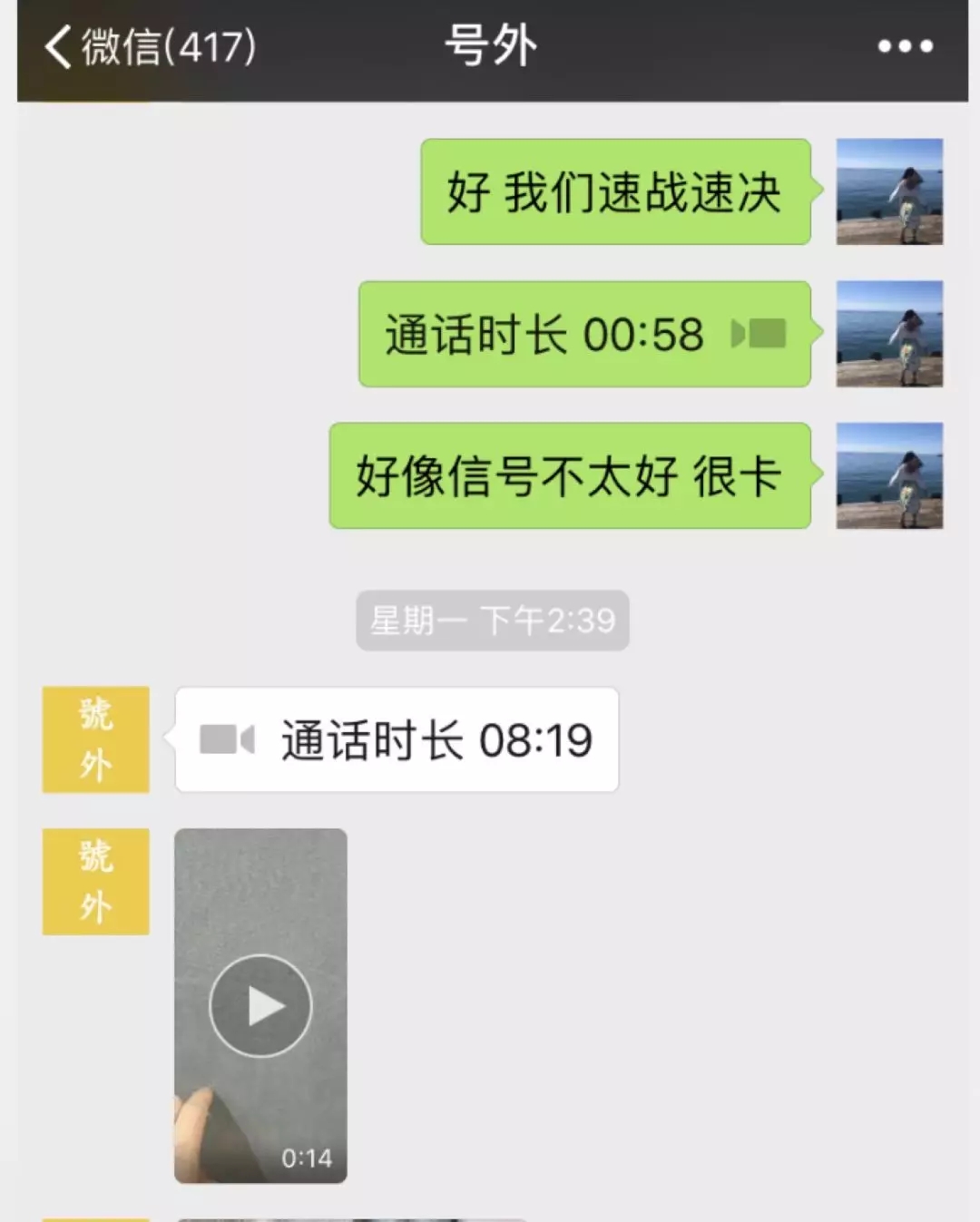Tap the 通话时长 00:58 call record
980x1222 pixels.
(x=584, y=334)
